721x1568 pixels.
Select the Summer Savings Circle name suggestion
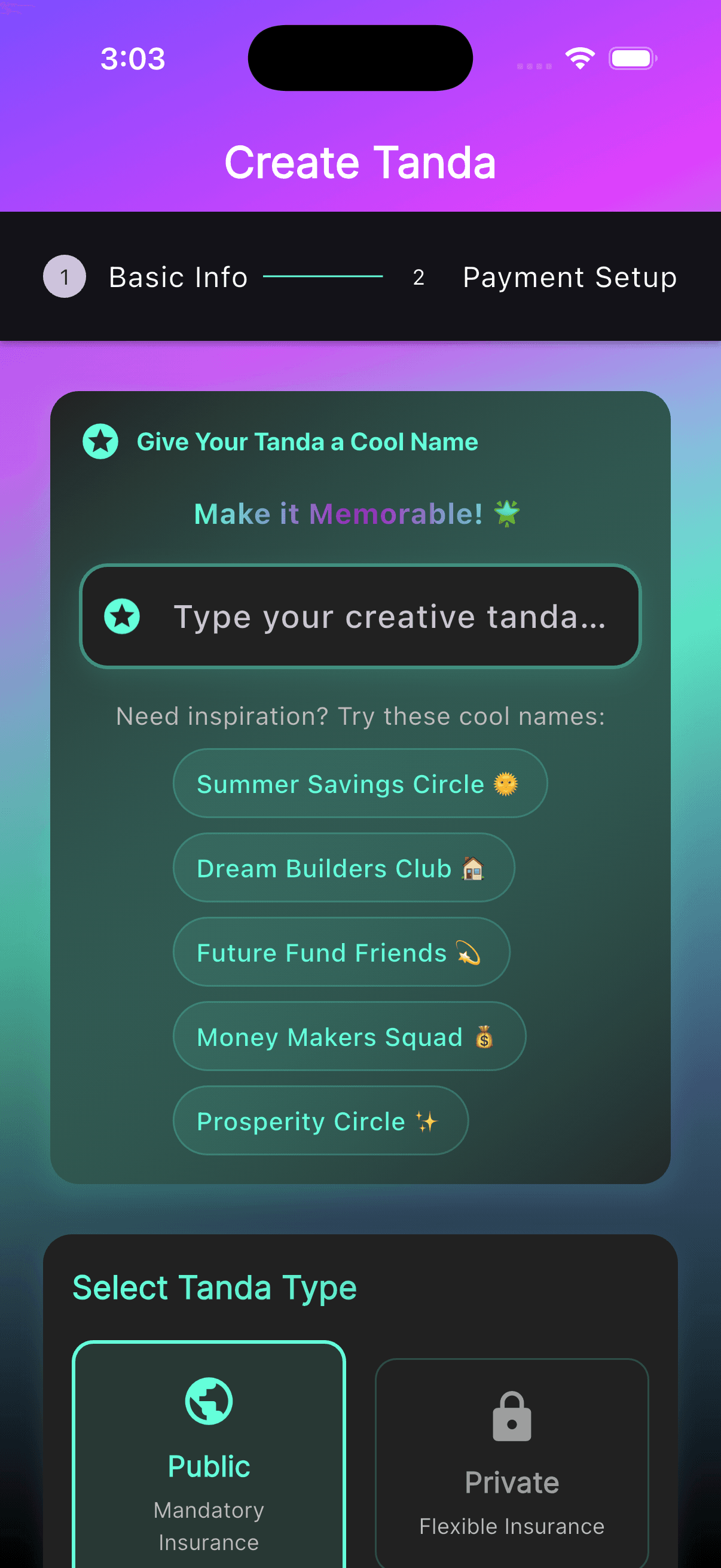[x=360, y=783]
